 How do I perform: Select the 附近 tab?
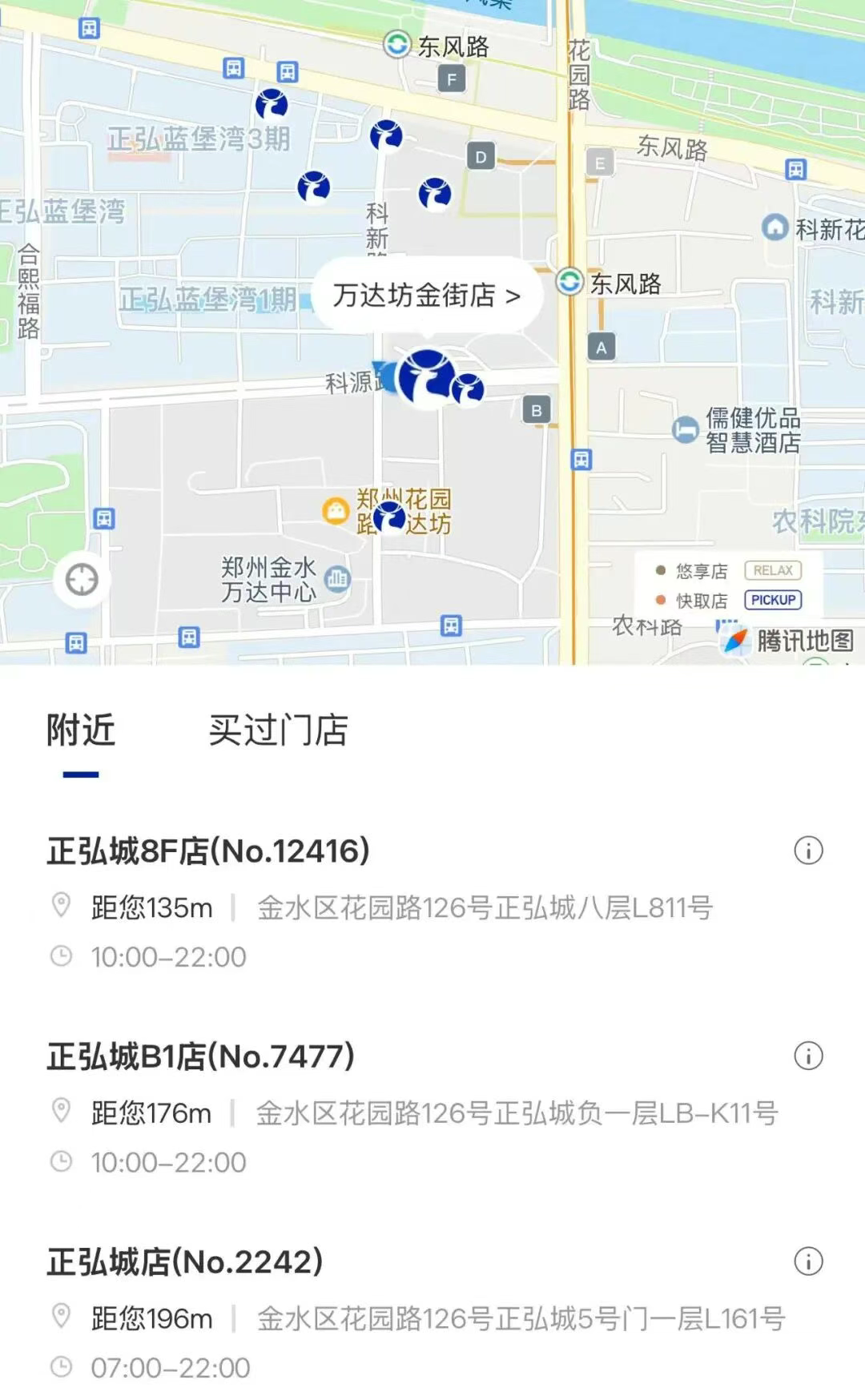[81, 730]
